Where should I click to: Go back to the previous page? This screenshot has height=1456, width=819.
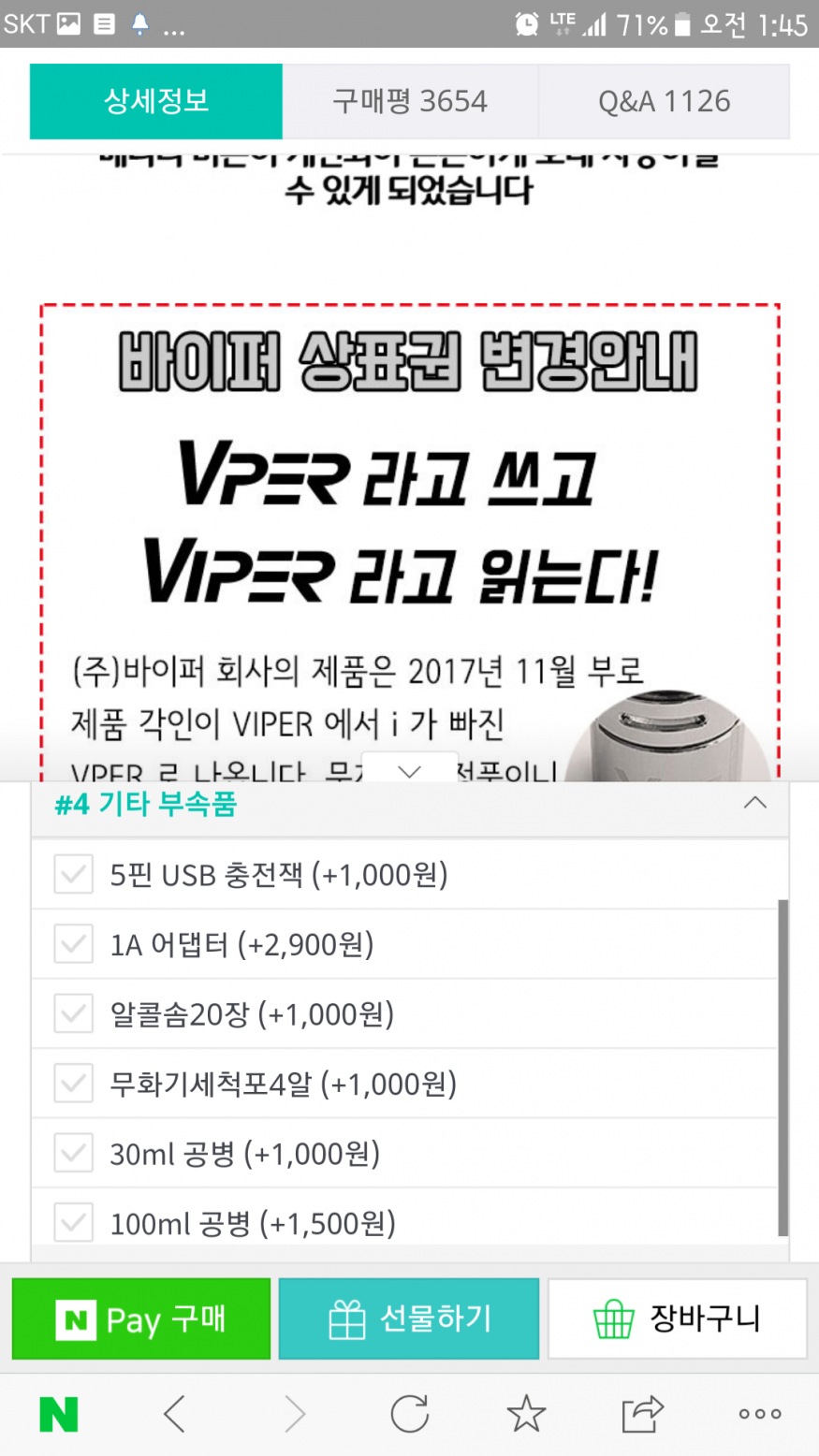pos(175,1414)
